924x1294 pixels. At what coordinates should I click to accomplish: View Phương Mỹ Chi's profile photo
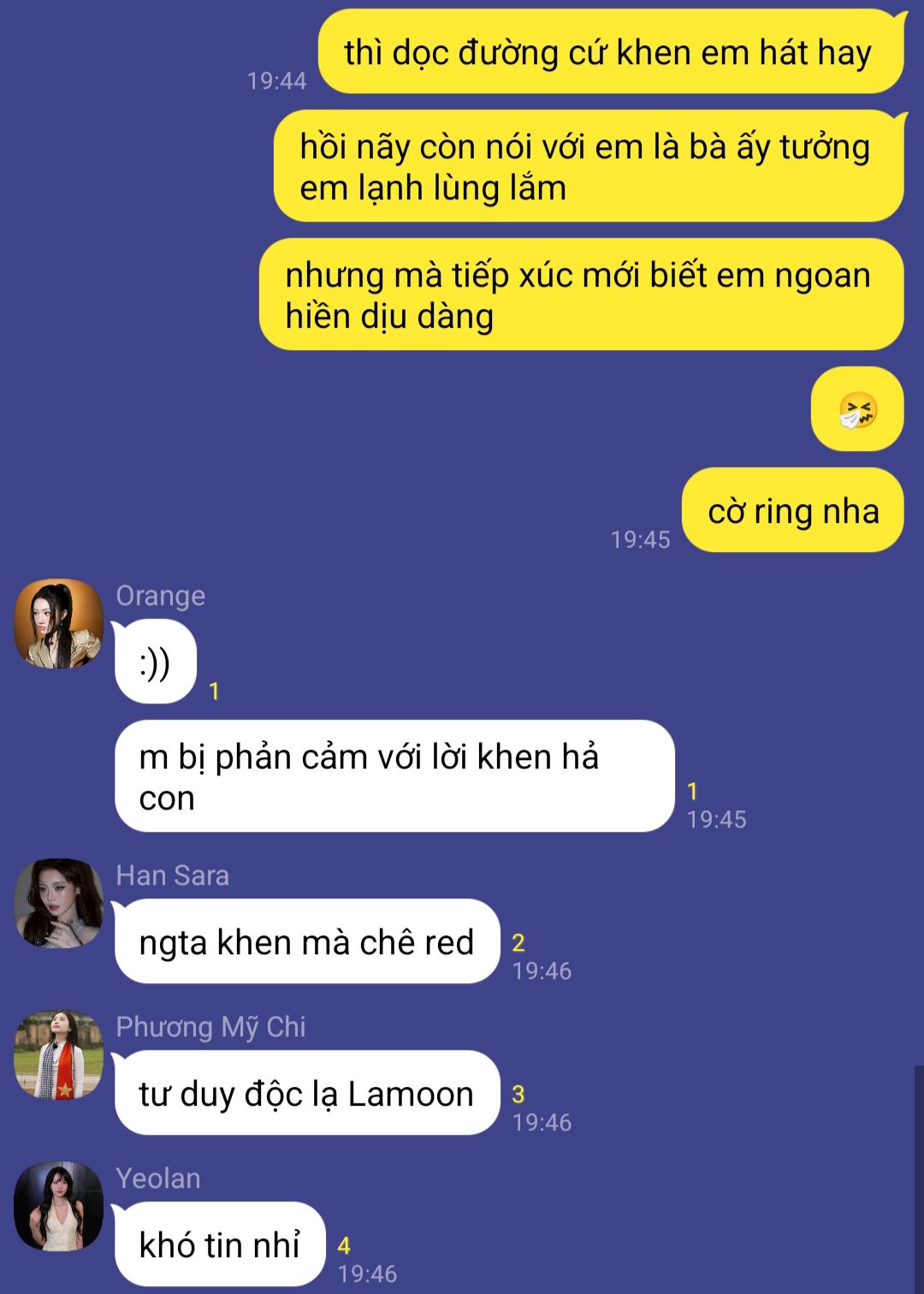tap(58, 1055)
